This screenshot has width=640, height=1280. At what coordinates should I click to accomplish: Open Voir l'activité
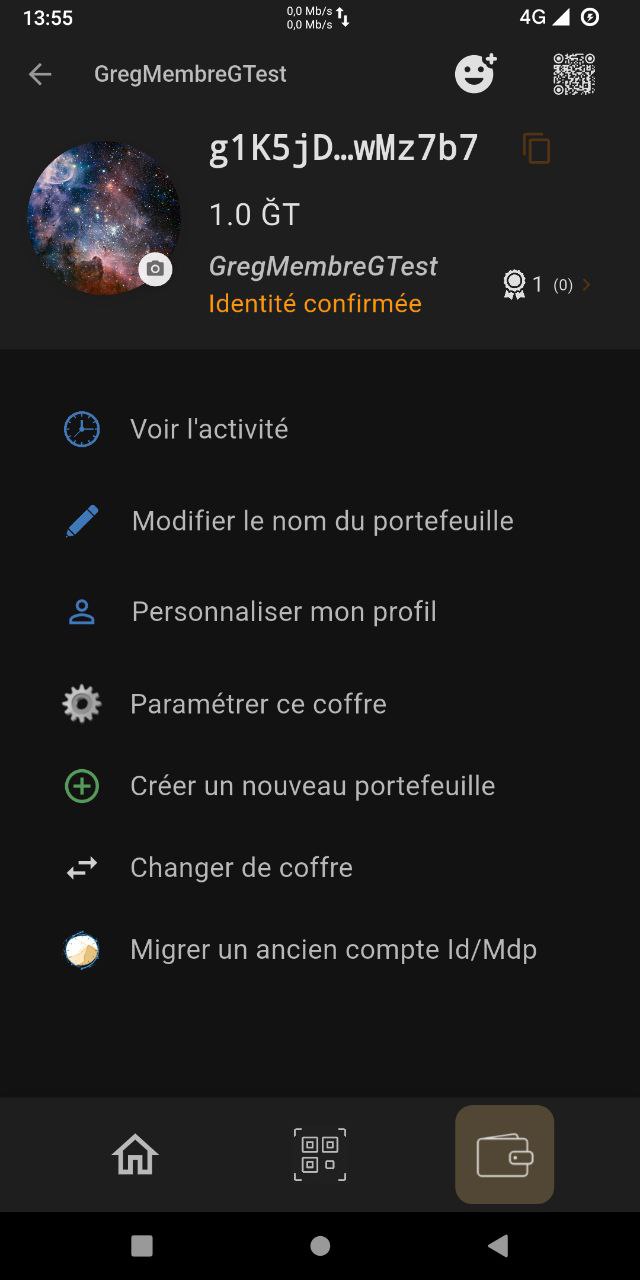coord(209,429)
